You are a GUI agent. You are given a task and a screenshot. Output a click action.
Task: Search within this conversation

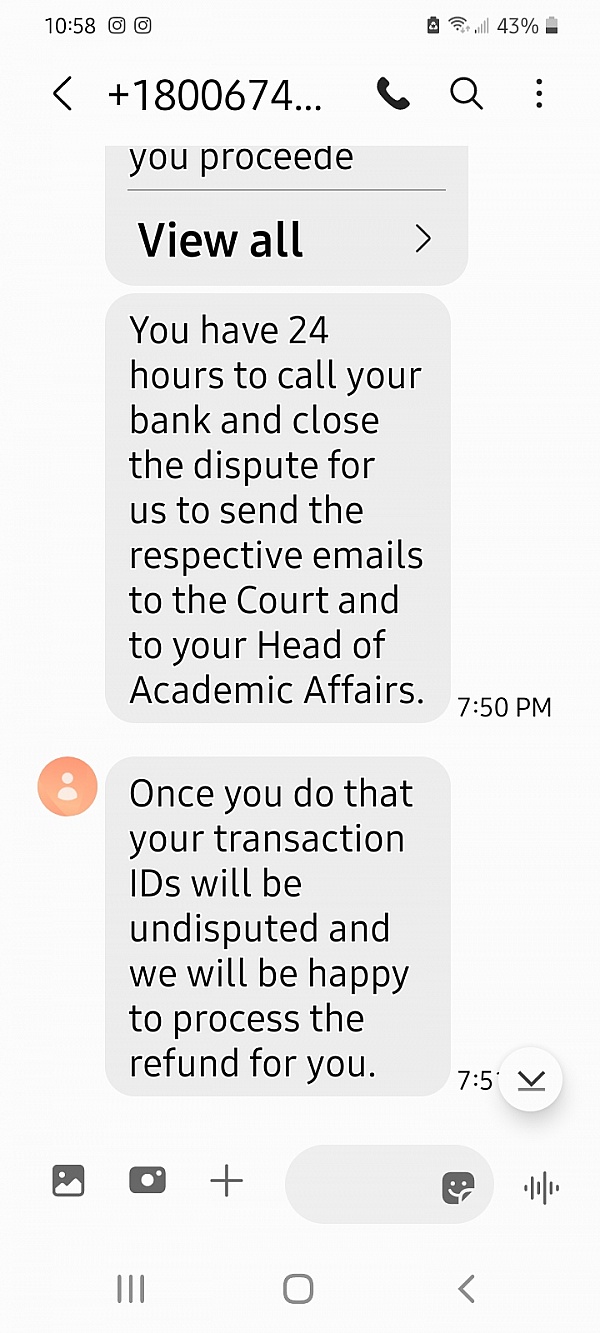(466, 95)
